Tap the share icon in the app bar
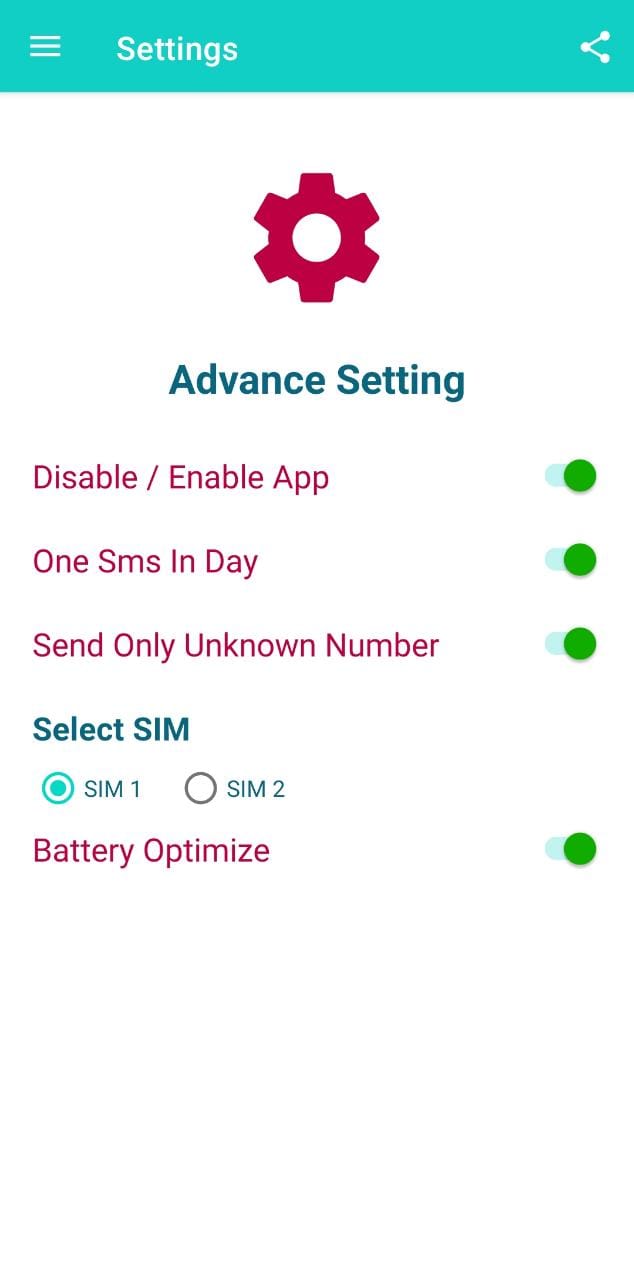This screenshot has width=634, height=1280. pyautogui.click(x=595, y=47)
